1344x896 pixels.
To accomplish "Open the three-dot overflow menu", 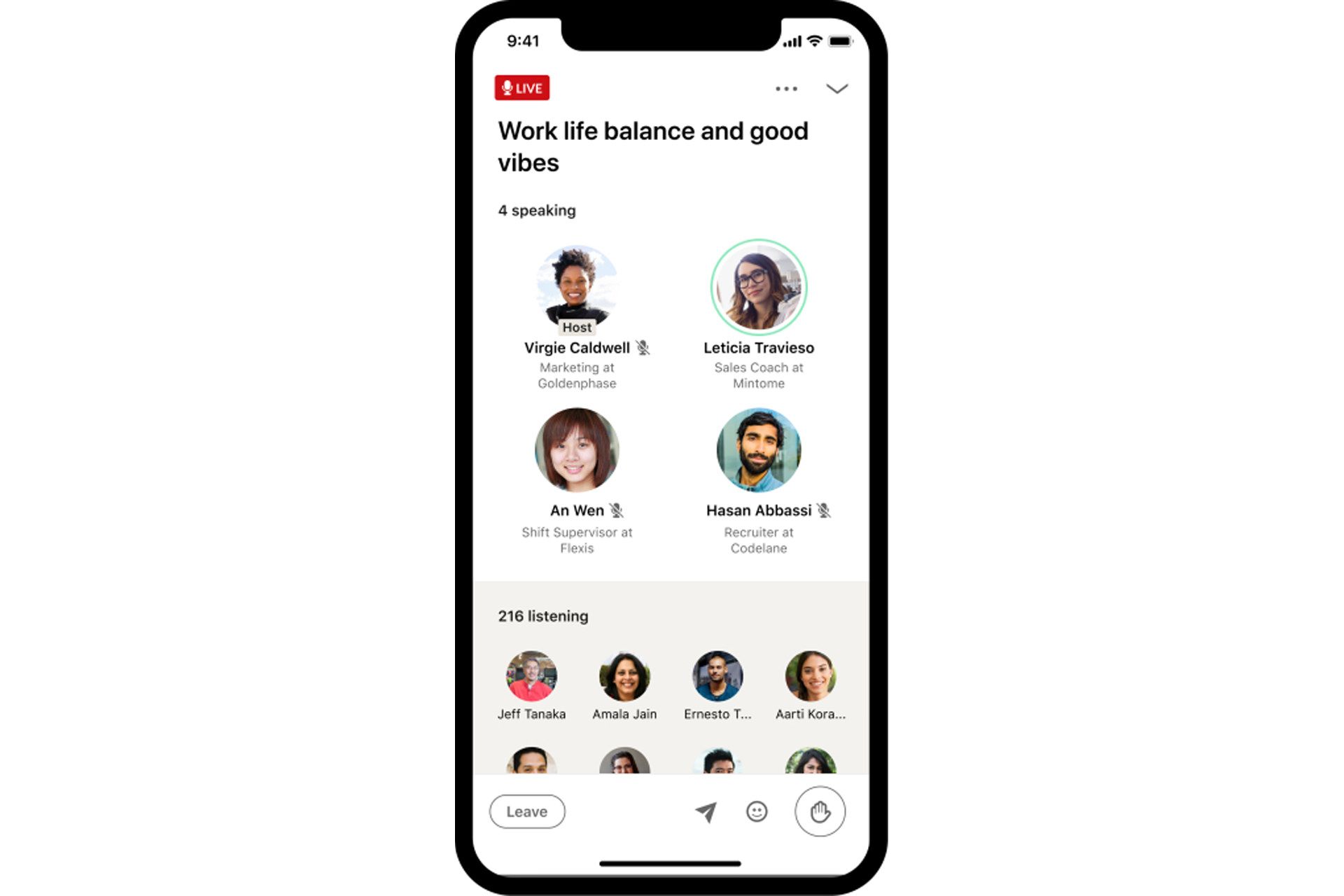I will [786, 89].
